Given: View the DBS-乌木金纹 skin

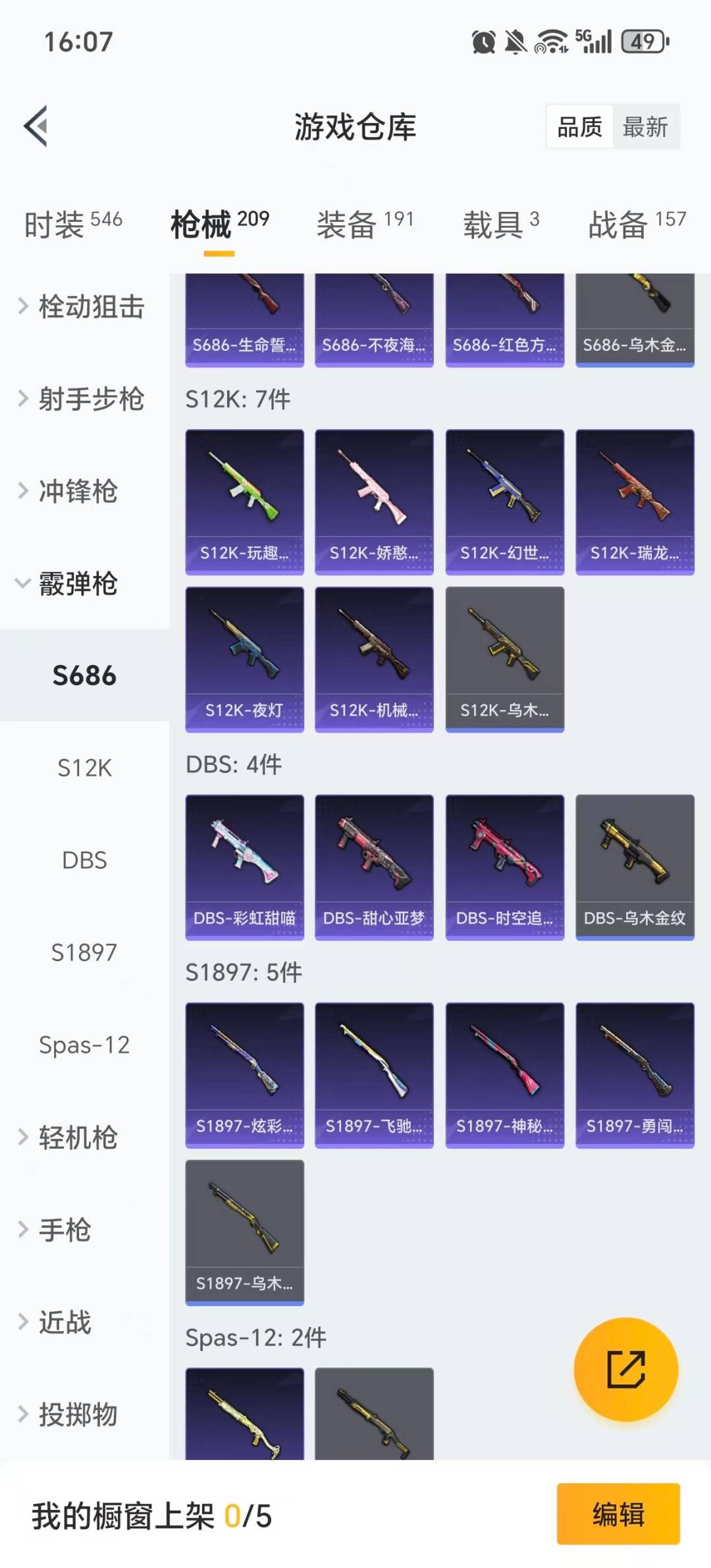Looking at the screenshot, I should pyautogui.click(x=635, y=867).
